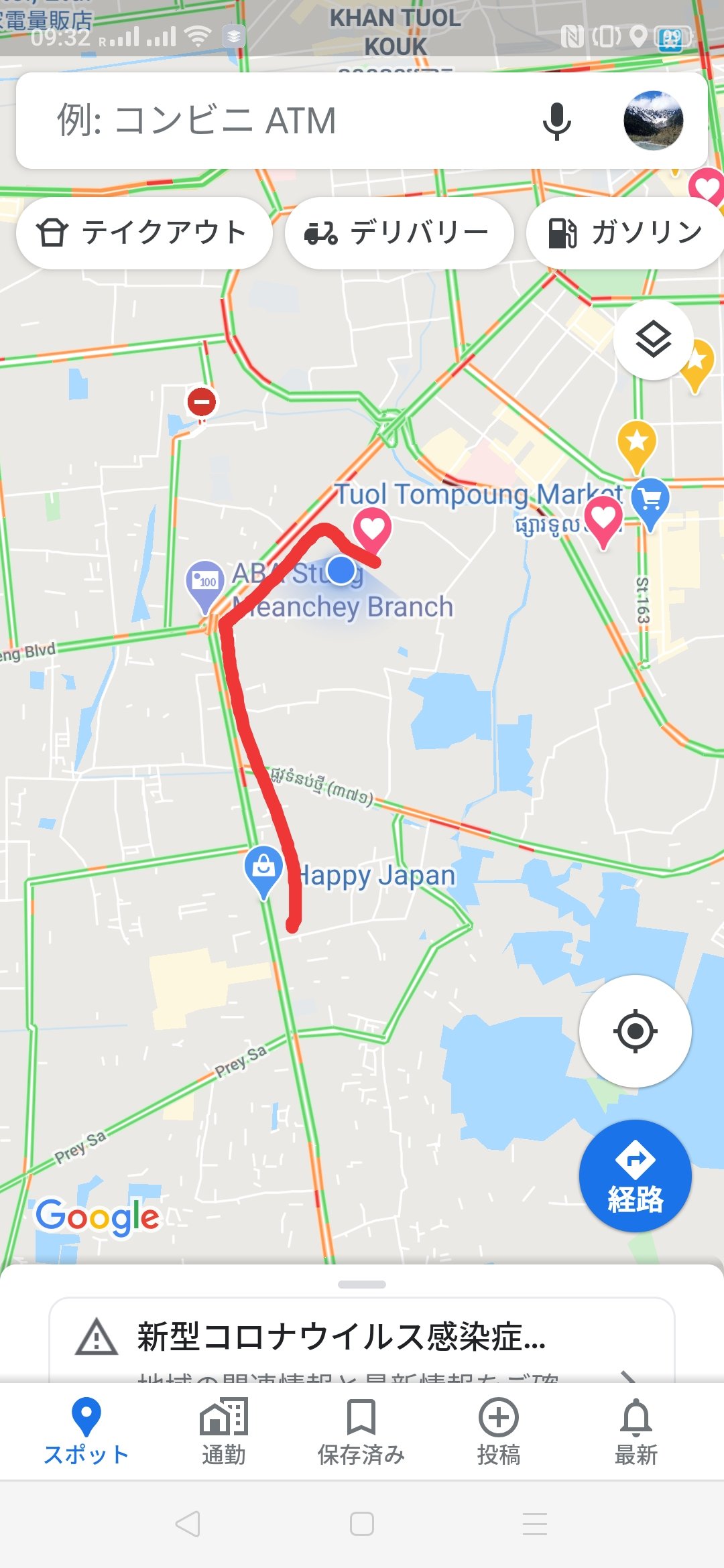724x1568 pixels.
Task: Open the 保存済み tab
Action: (361, 1431)
